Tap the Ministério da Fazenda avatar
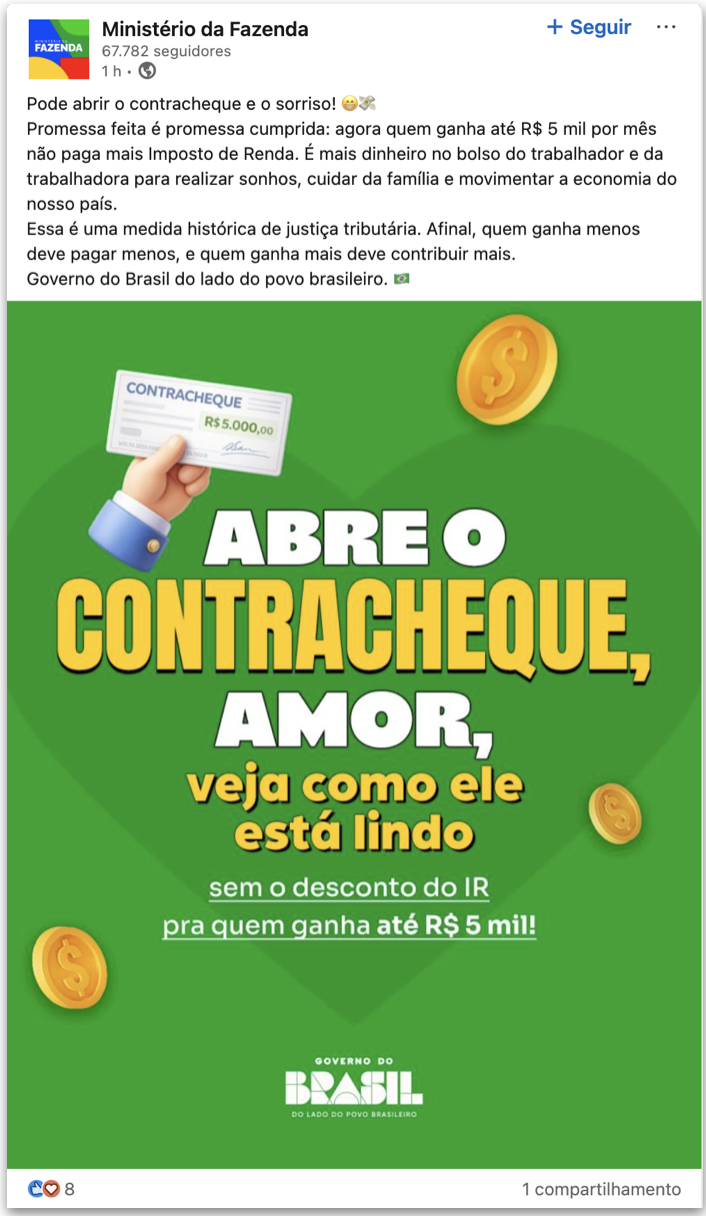706x1216 pixels. pos(58,48)
